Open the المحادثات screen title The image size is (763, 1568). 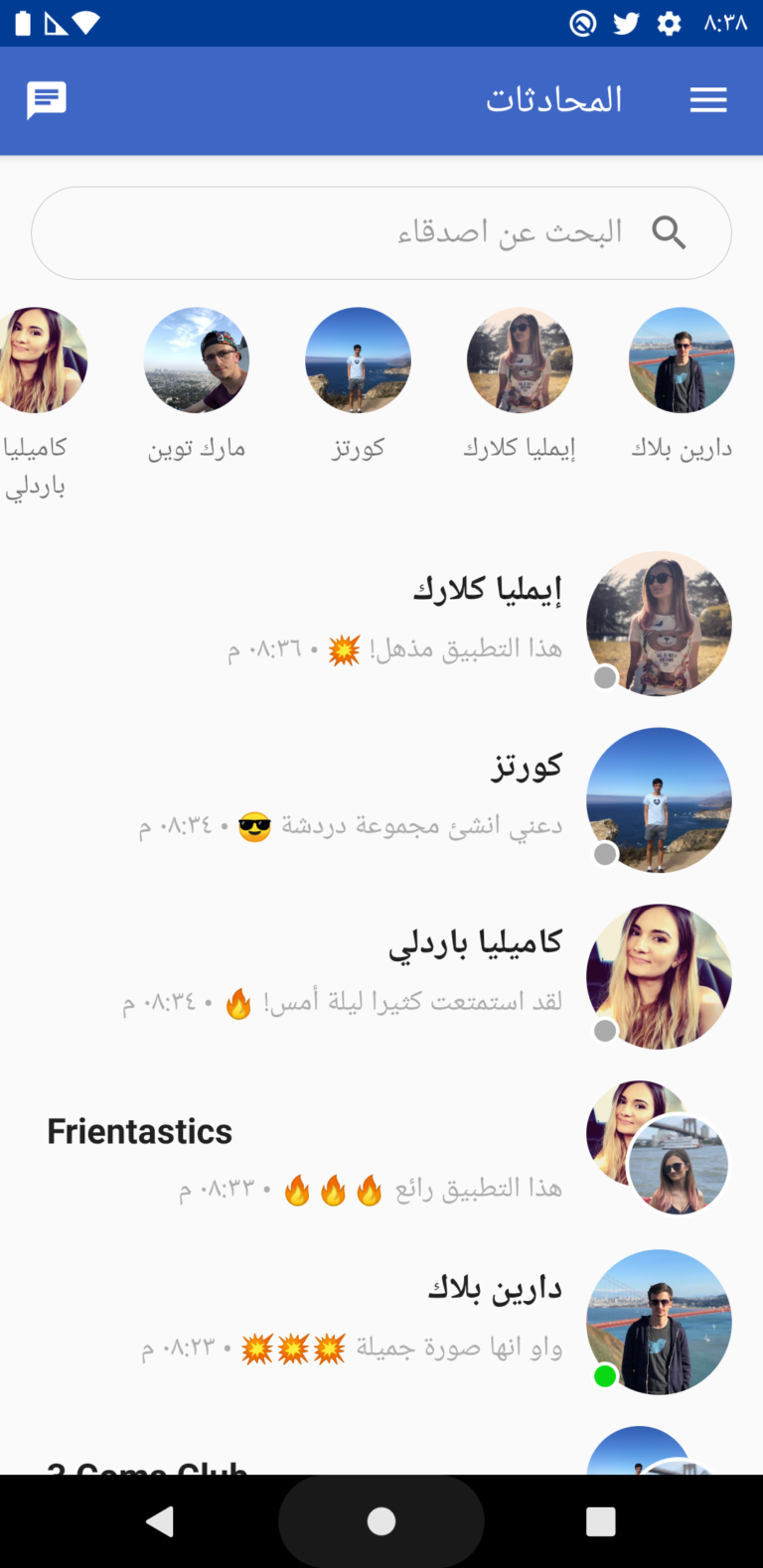pyautogui.click(x=554, y=99)
